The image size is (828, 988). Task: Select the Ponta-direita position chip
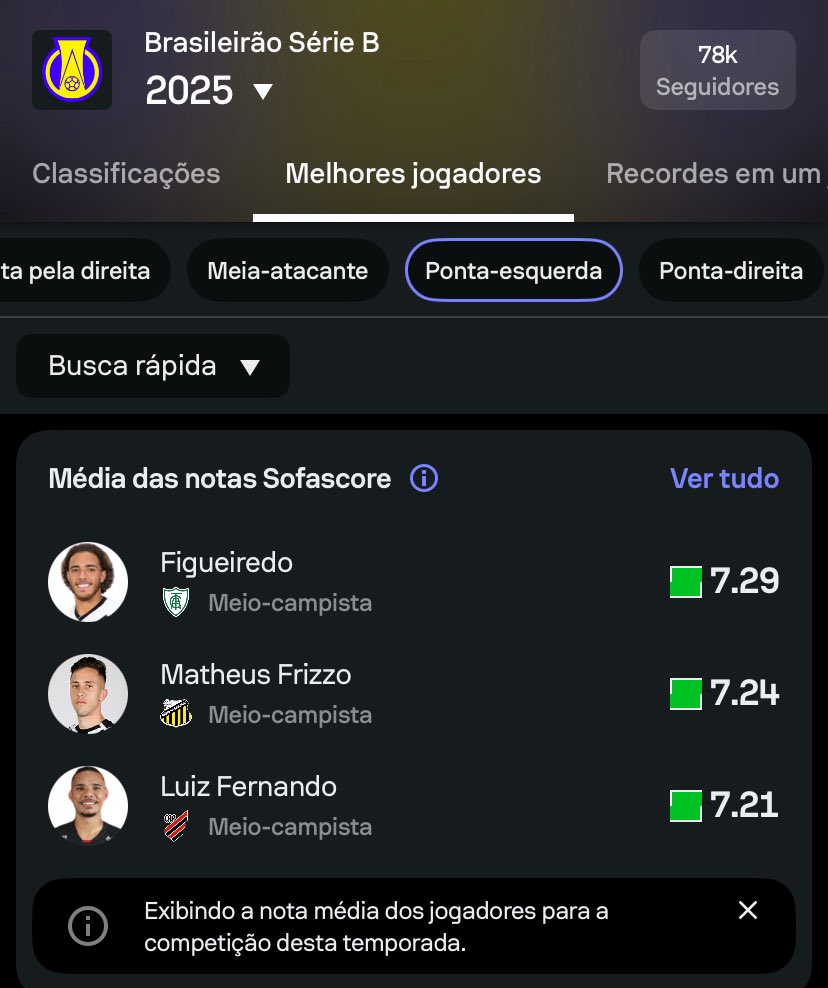[730, 271]
